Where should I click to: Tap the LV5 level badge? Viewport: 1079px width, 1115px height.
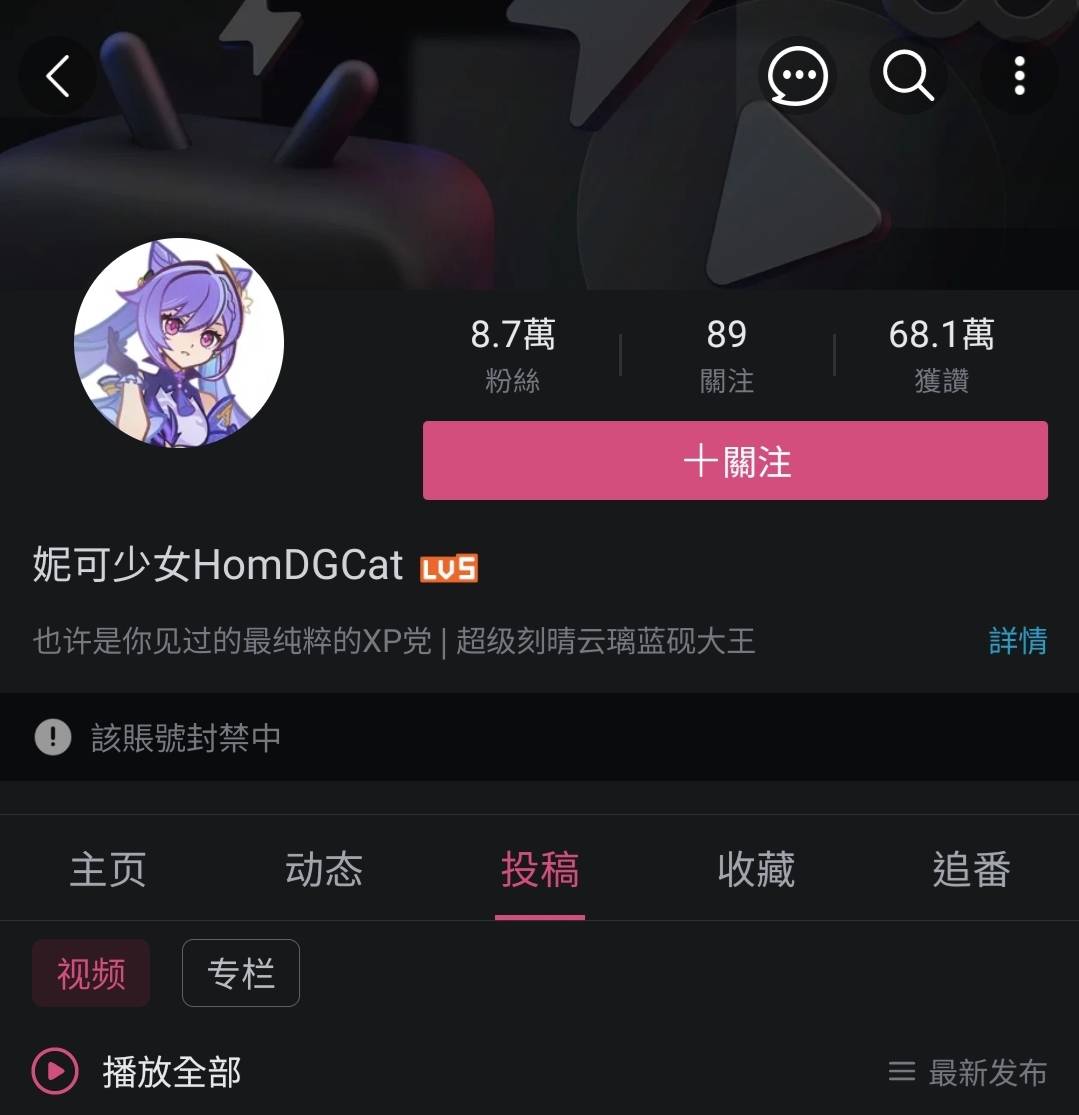[x=451, y=567]
